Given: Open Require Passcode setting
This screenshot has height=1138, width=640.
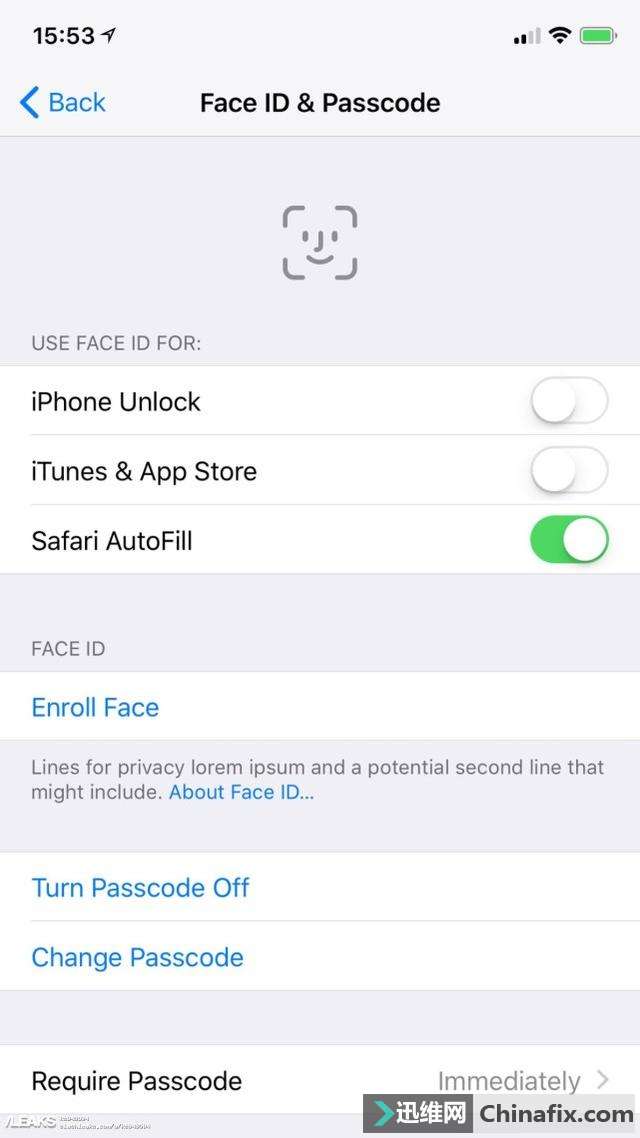Looking at the screenshot, I should pyautogui.click(x=320, y=1080).
